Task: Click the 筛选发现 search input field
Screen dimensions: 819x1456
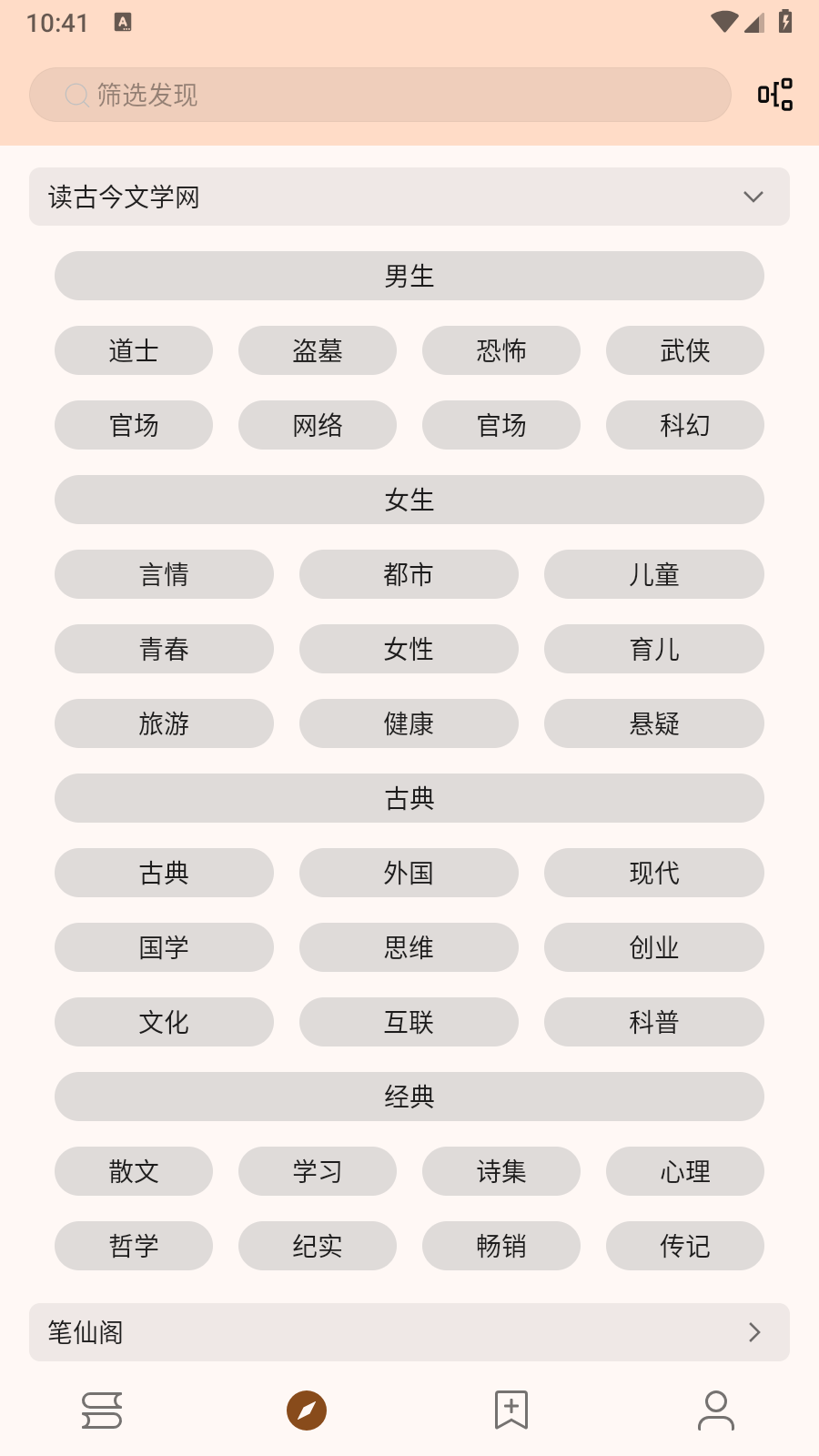Action: point(379,94)
